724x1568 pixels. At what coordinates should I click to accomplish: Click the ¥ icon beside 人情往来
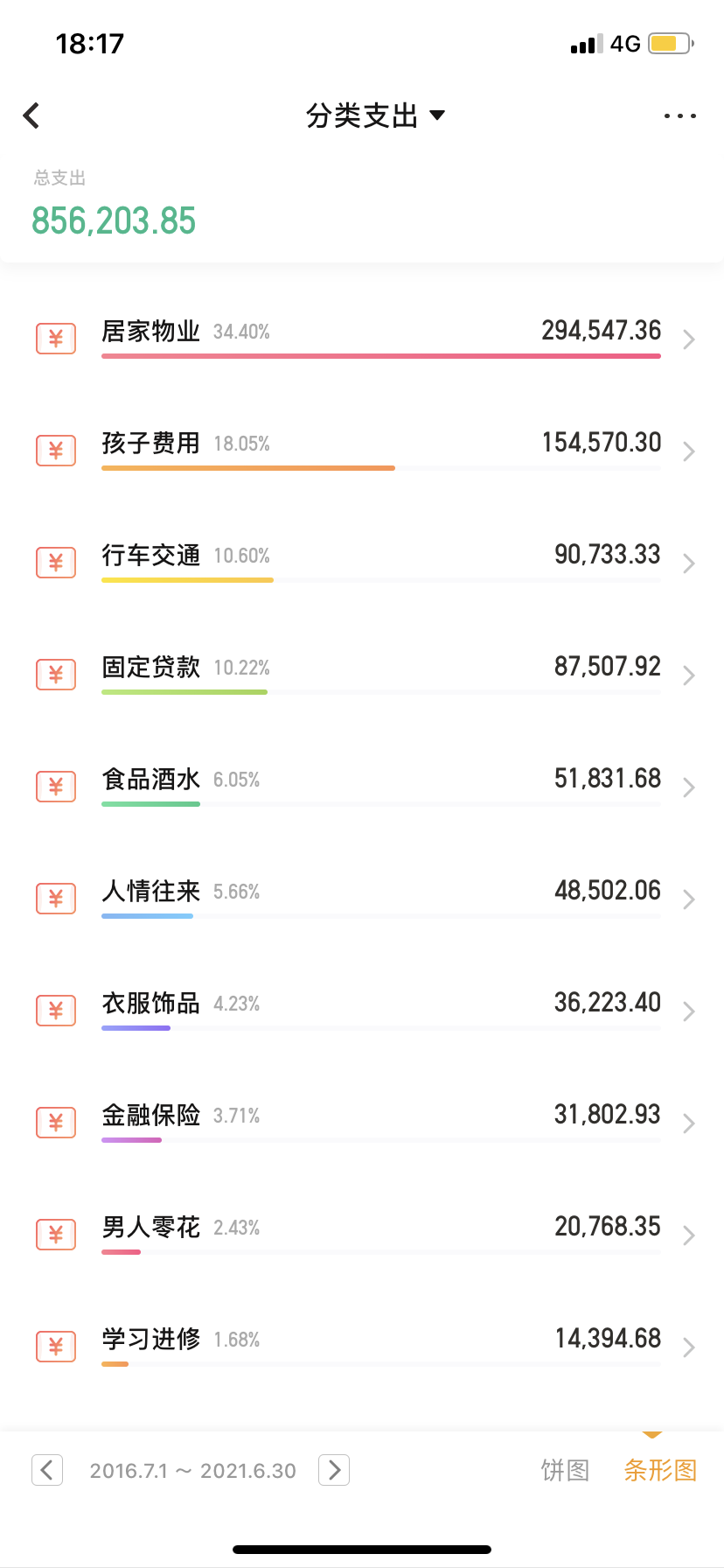[x=55, y=898]
